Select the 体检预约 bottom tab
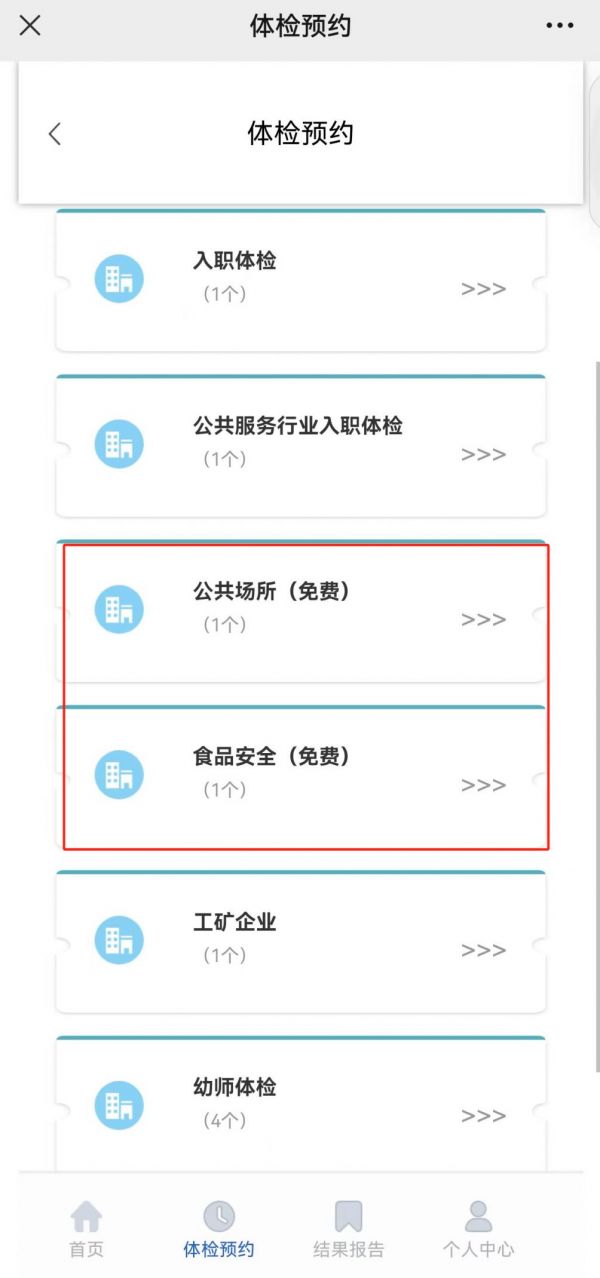Image resolution: width=600 pixels, height=1278 pixels. [219, 1229]
